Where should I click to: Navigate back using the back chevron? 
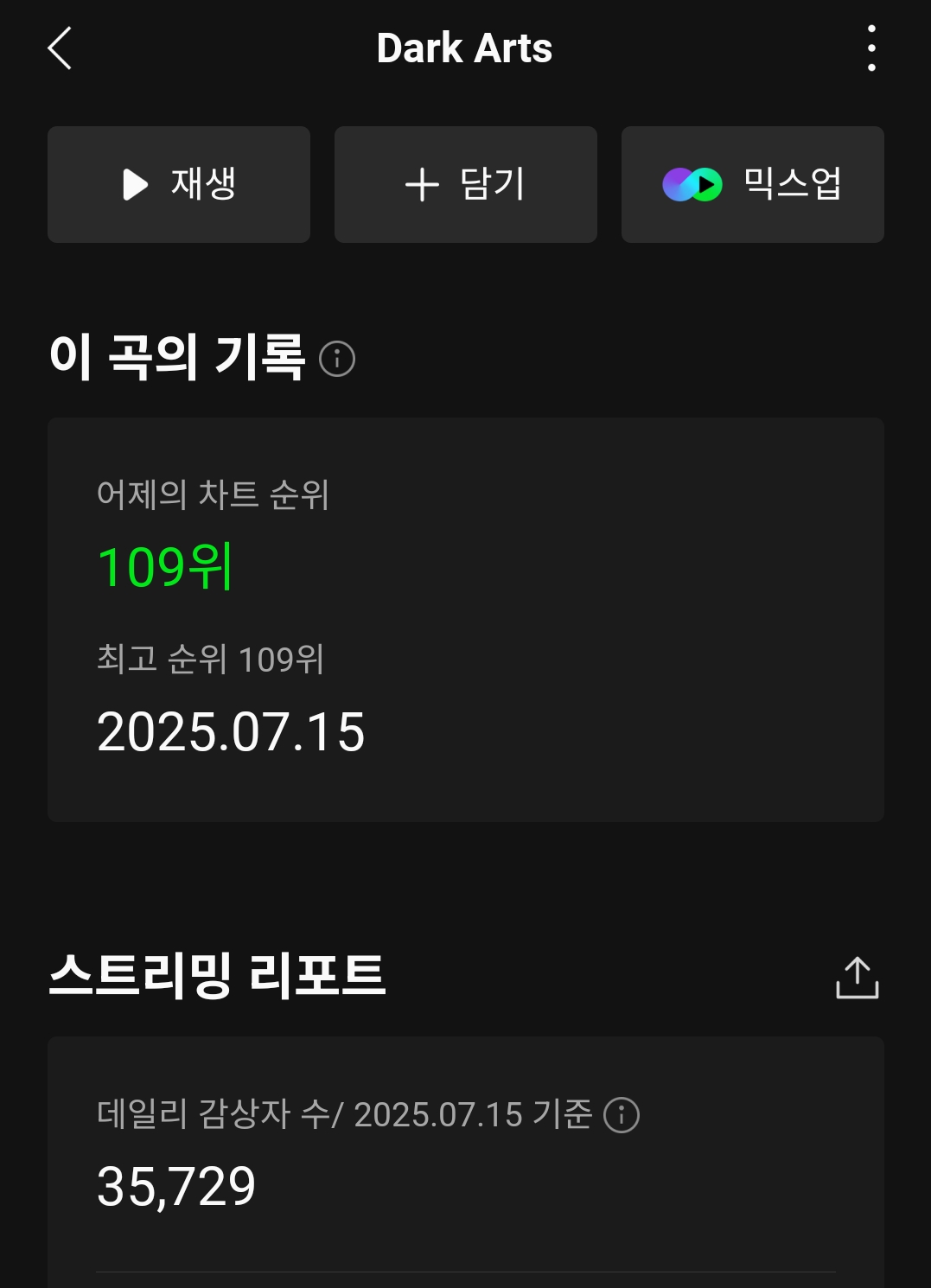tap(59, 48)
